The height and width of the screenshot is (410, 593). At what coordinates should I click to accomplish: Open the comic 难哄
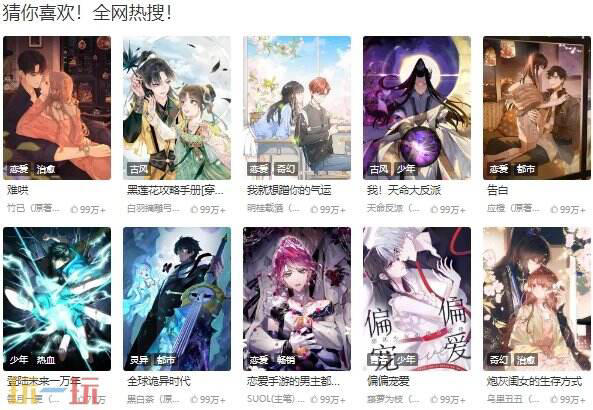pyautogui.click(x=57, y=108)
